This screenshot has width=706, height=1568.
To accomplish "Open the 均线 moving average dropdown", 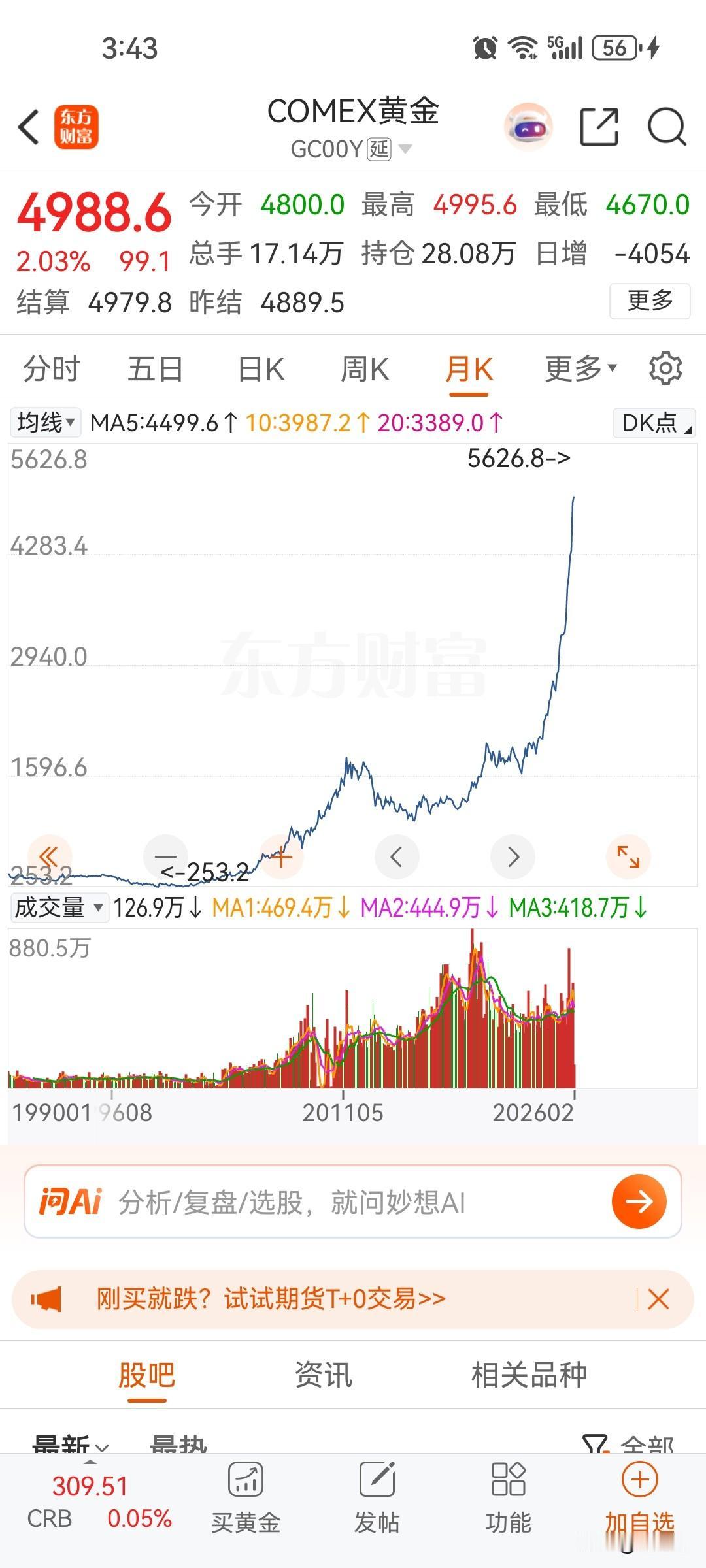I will pos(44,422).
